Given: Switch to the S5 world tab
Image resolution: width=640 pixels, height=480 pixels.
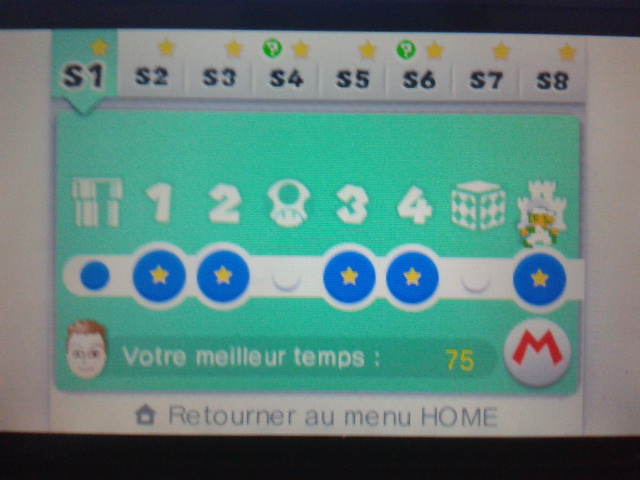Looking at the screenshot, I should coord(353,77).
